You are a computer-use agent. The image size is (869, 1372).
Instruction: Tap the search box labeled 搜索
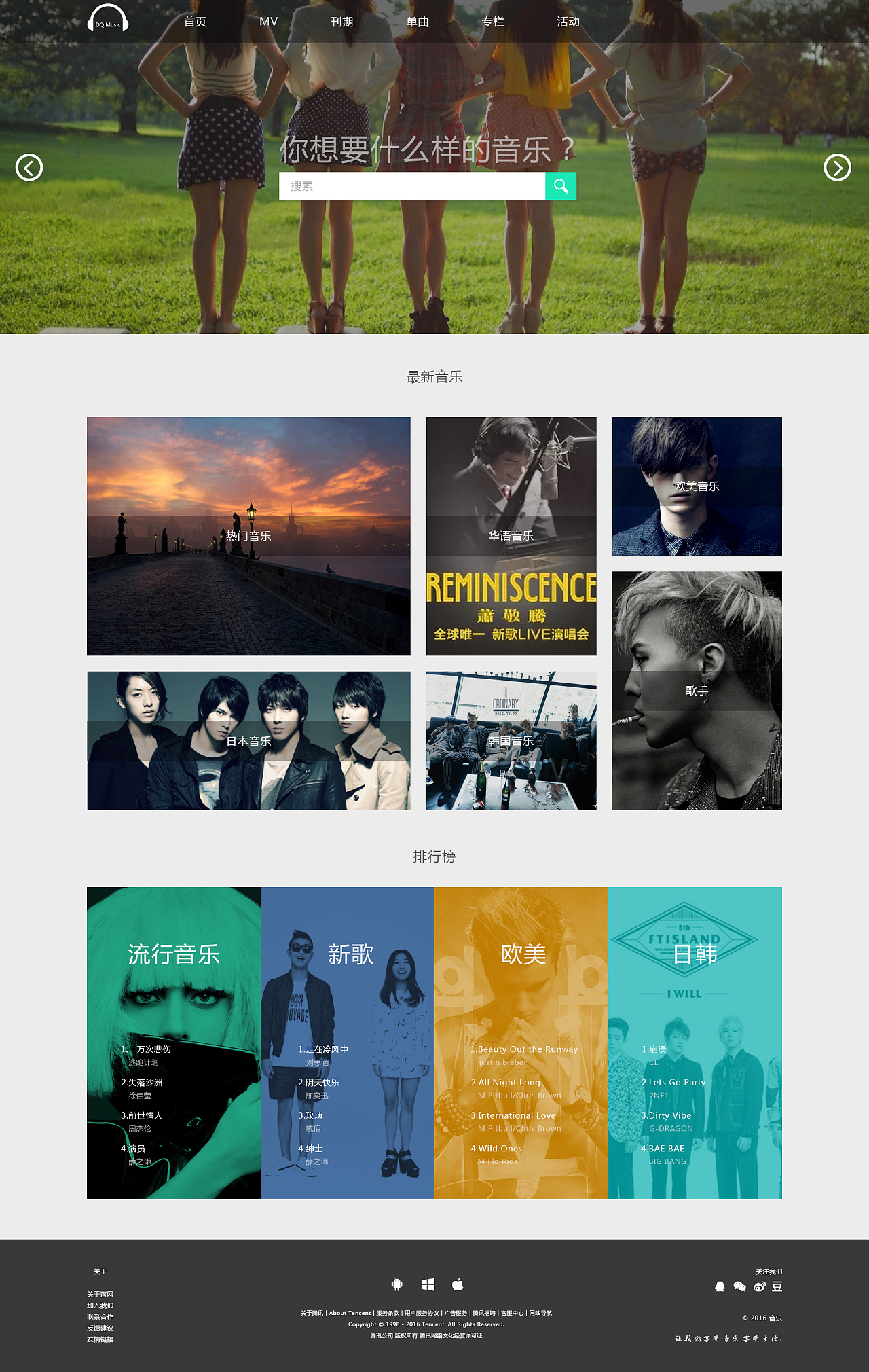[411, 186]
